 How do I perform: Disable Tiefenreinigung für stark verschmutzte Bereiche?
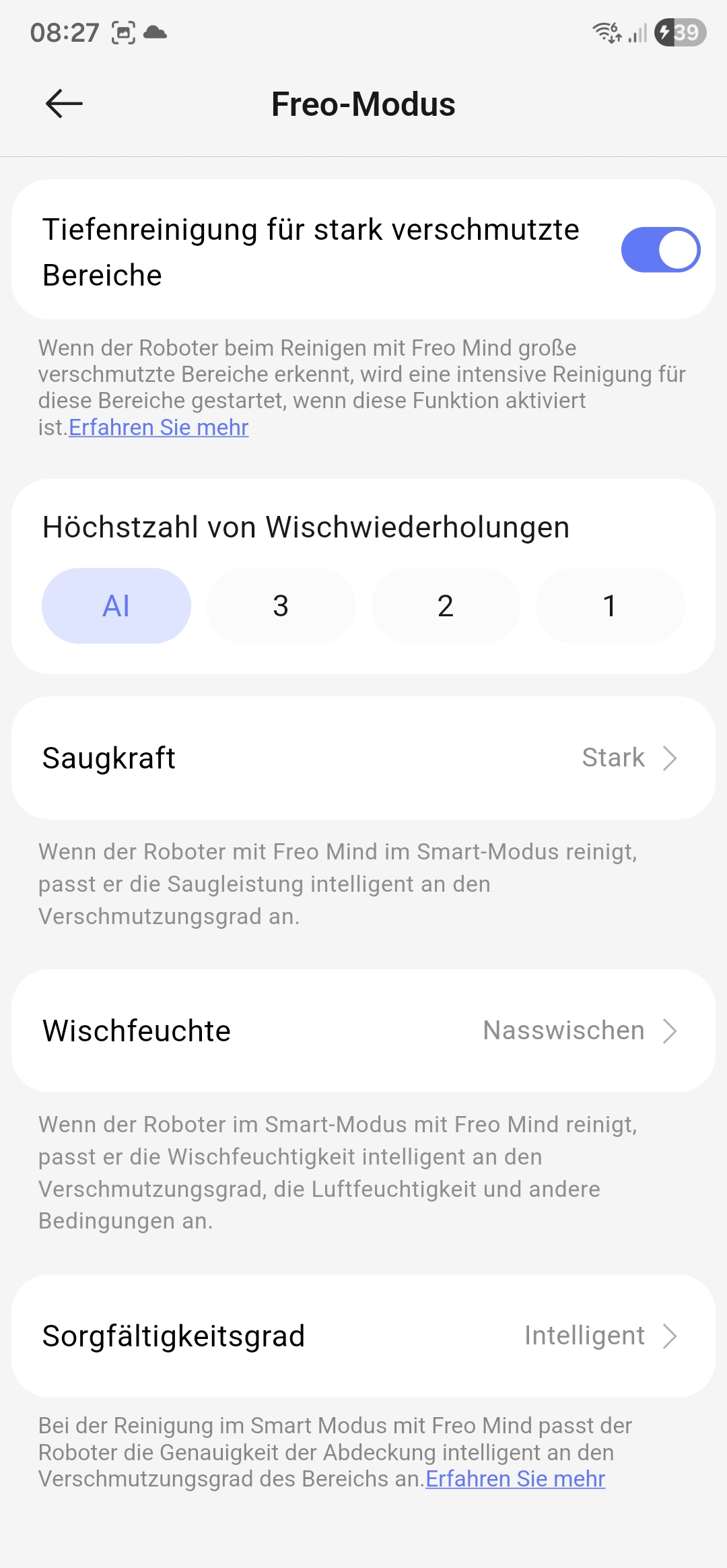tap(660, 250)
